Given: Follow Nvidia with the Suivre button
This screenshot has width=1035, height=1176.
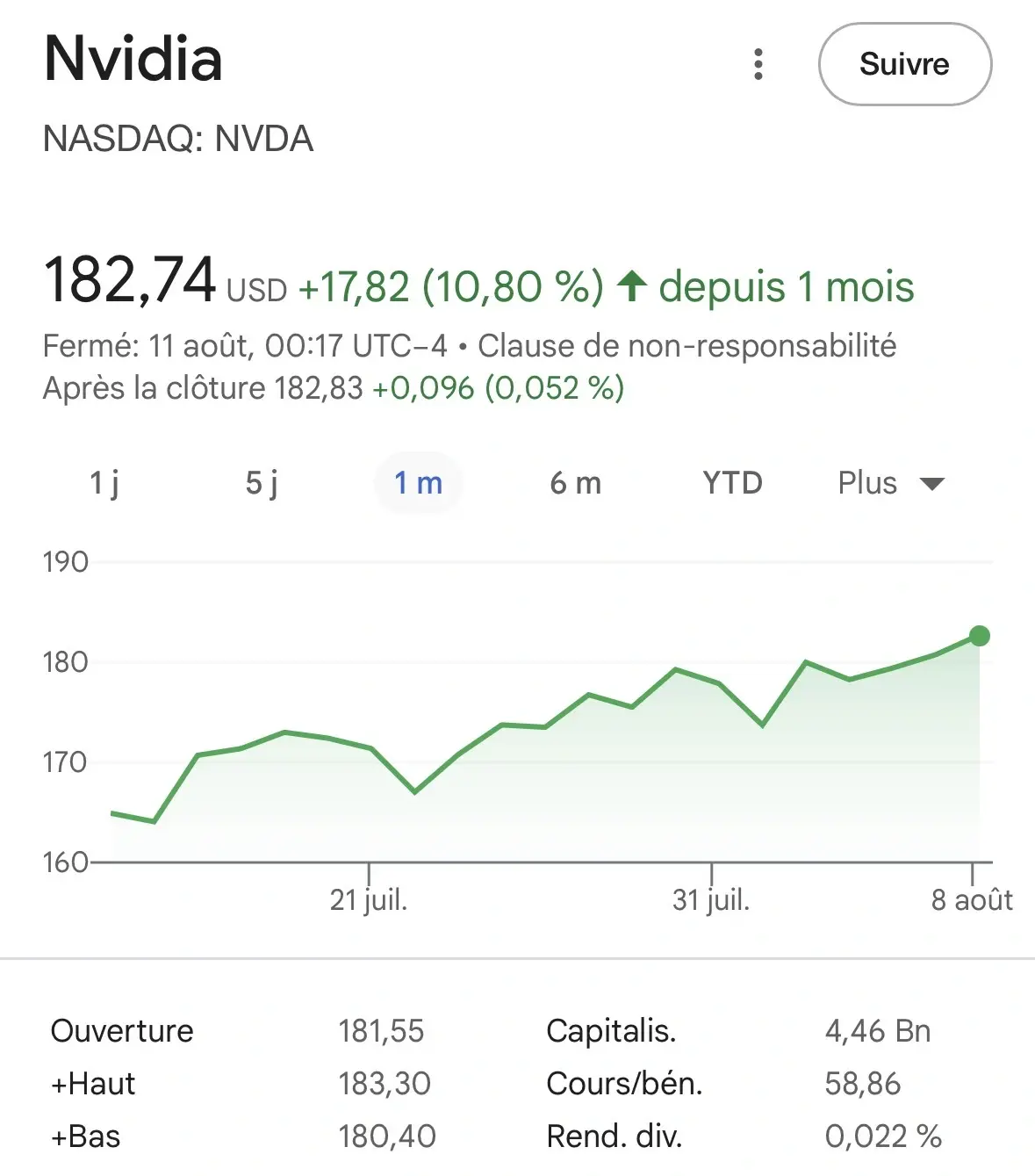Looking at the screenshot, I should pos(904,64).
